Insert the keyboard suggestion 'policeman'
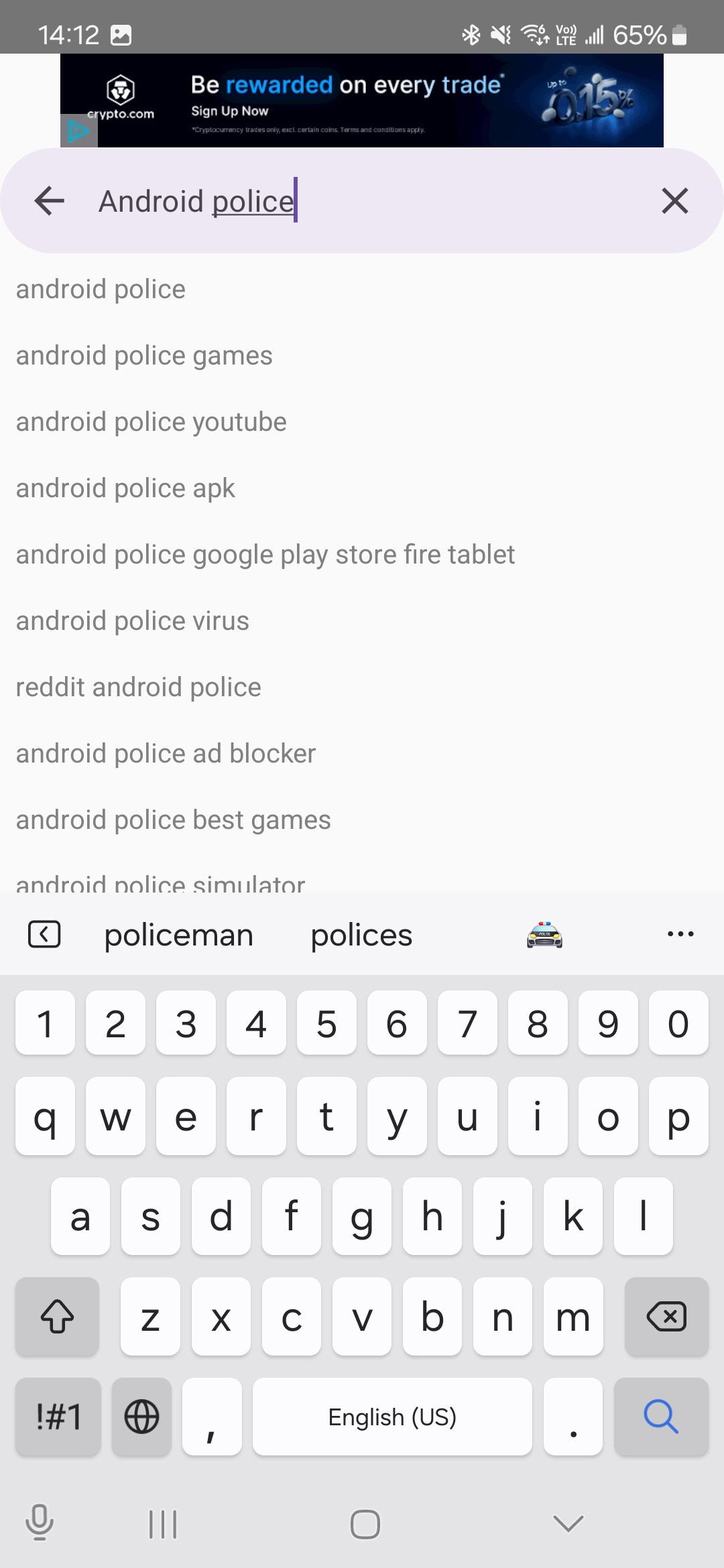Screen dimensions: 724x1568 coord(178,935)
